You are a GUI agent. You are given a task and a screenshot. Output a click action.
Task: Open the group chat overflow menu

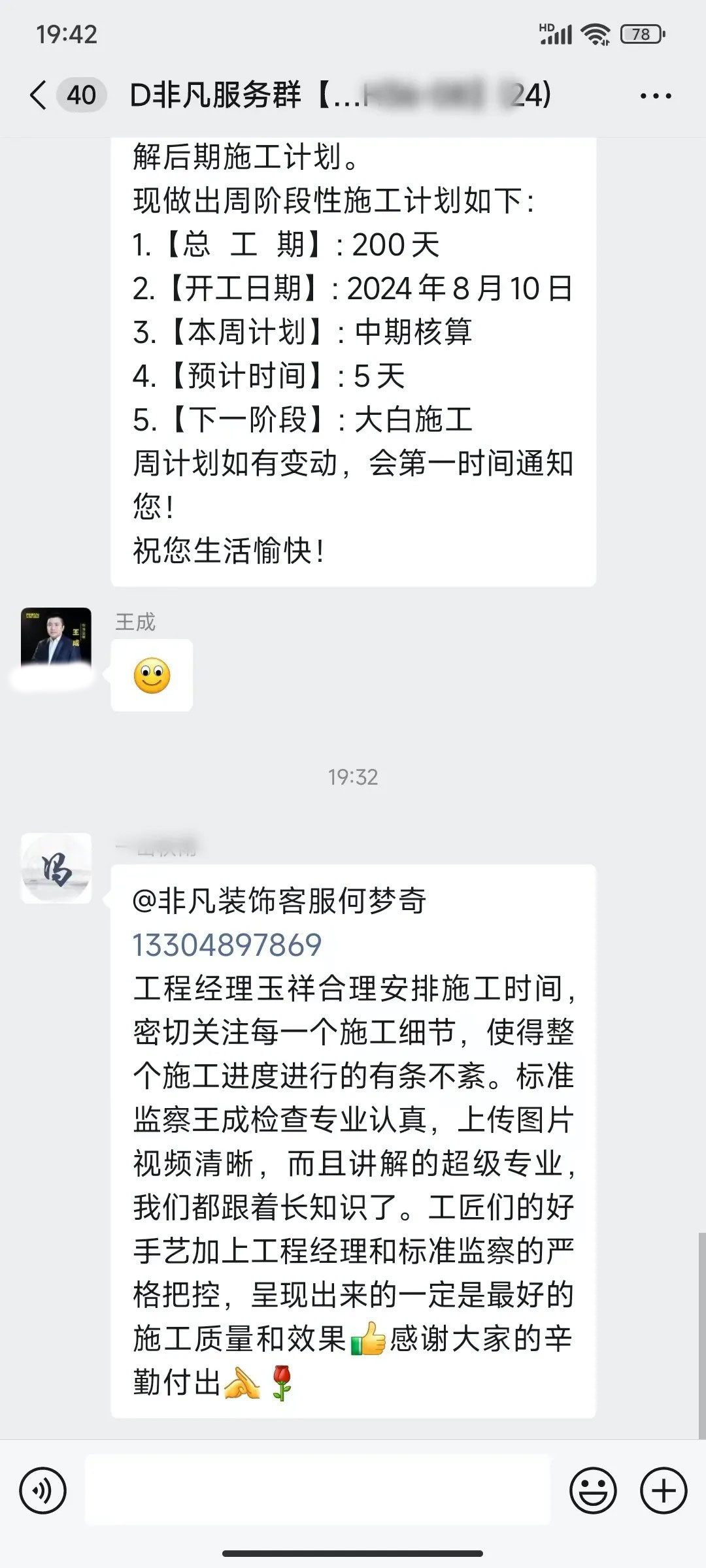tap(655, 96)
